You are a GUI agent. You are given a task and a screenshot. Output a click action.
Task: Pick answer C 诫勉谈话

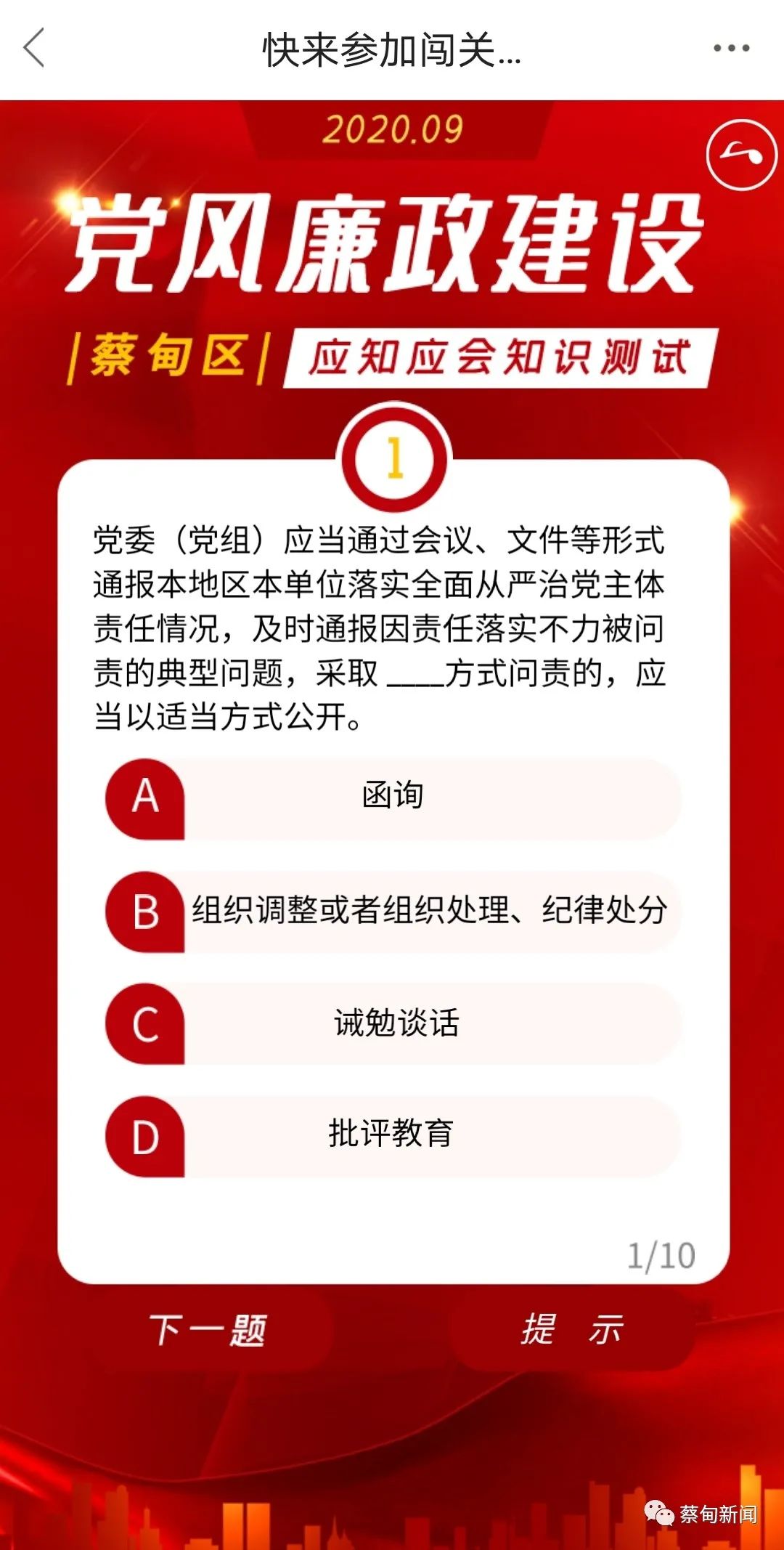point(393,1023)
